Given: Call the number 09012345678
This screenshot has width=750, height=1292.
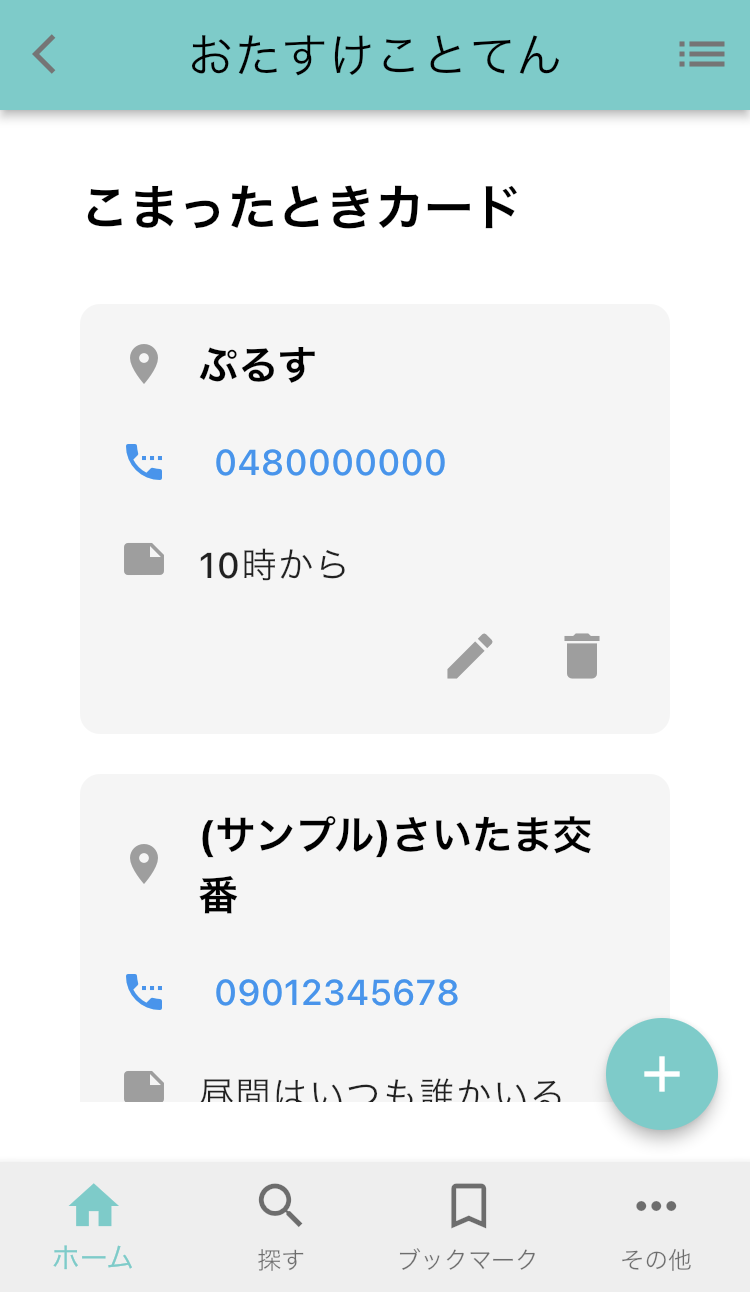Looking at the screenshot, I should click(336, 993).
